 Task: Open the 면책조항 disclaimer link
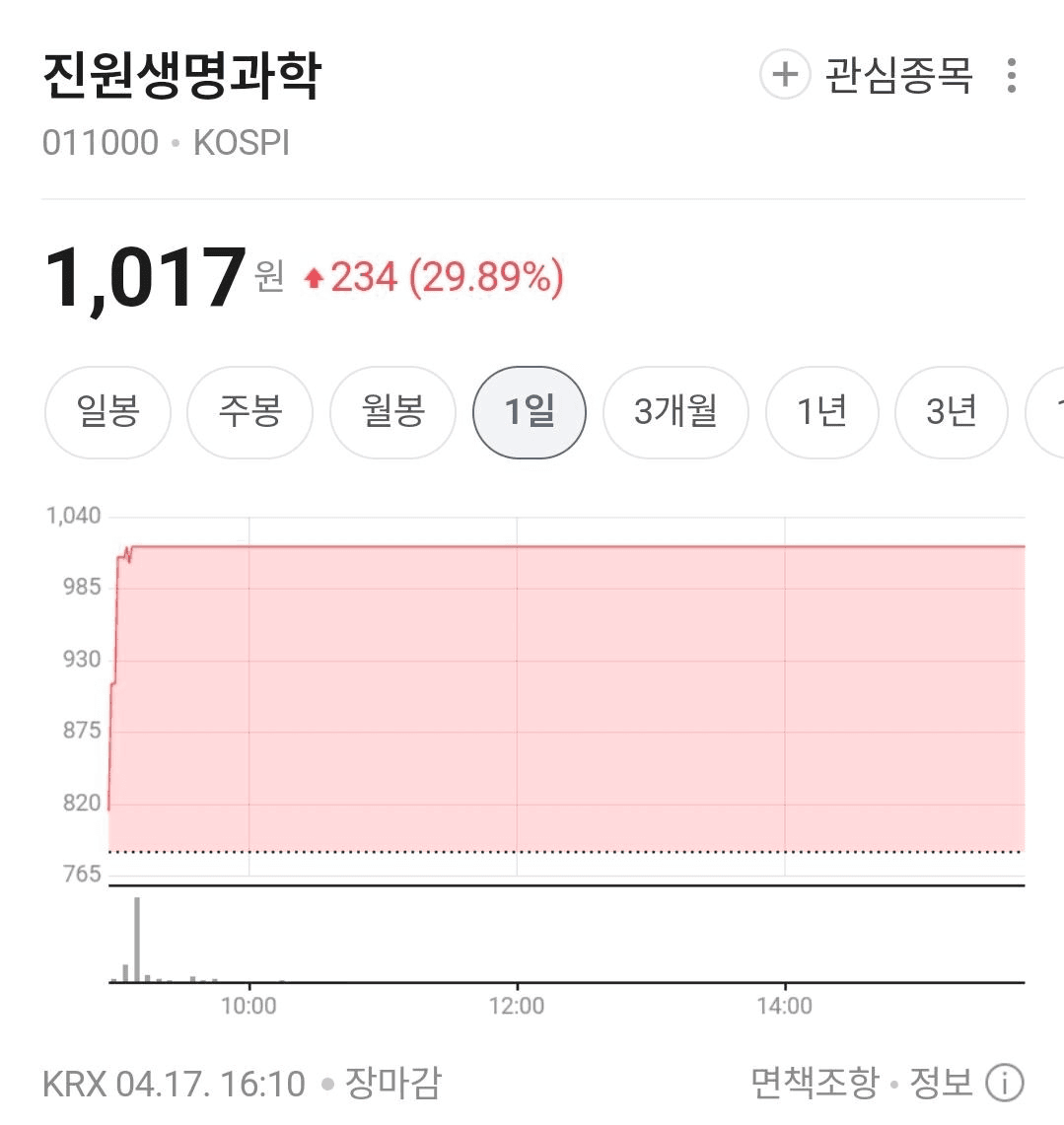click(x=814, y=1084)
